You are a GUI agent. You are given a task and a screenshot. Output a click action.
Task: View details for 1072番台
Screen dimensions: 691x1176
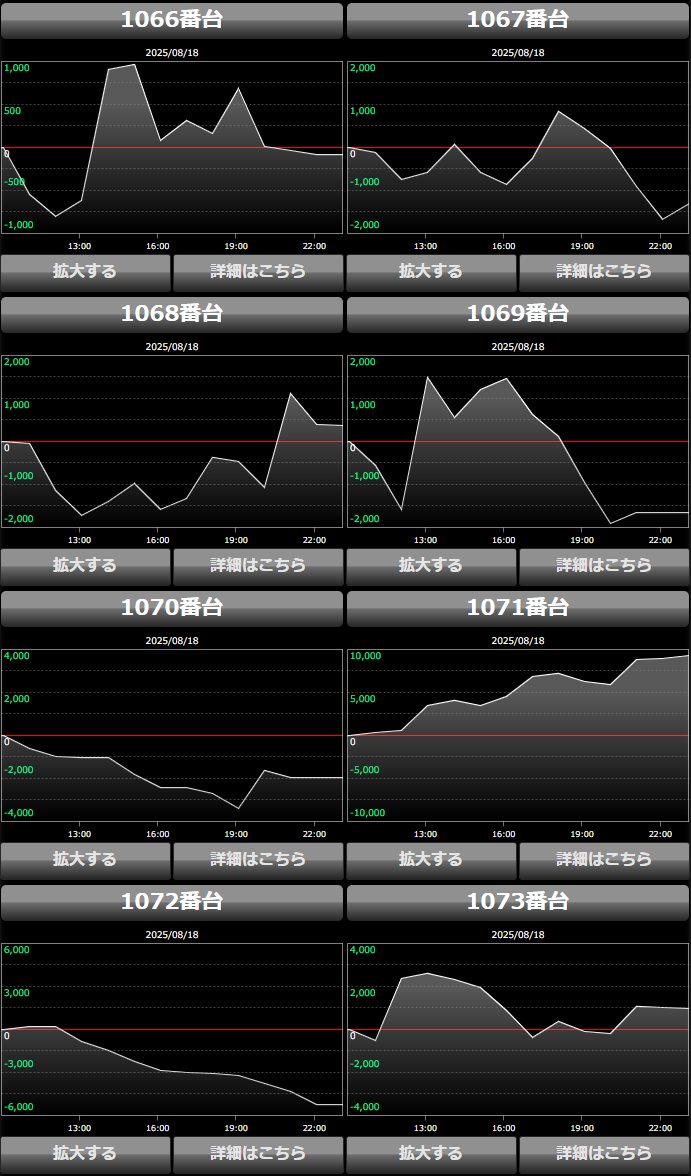(x=258, y=1155)
